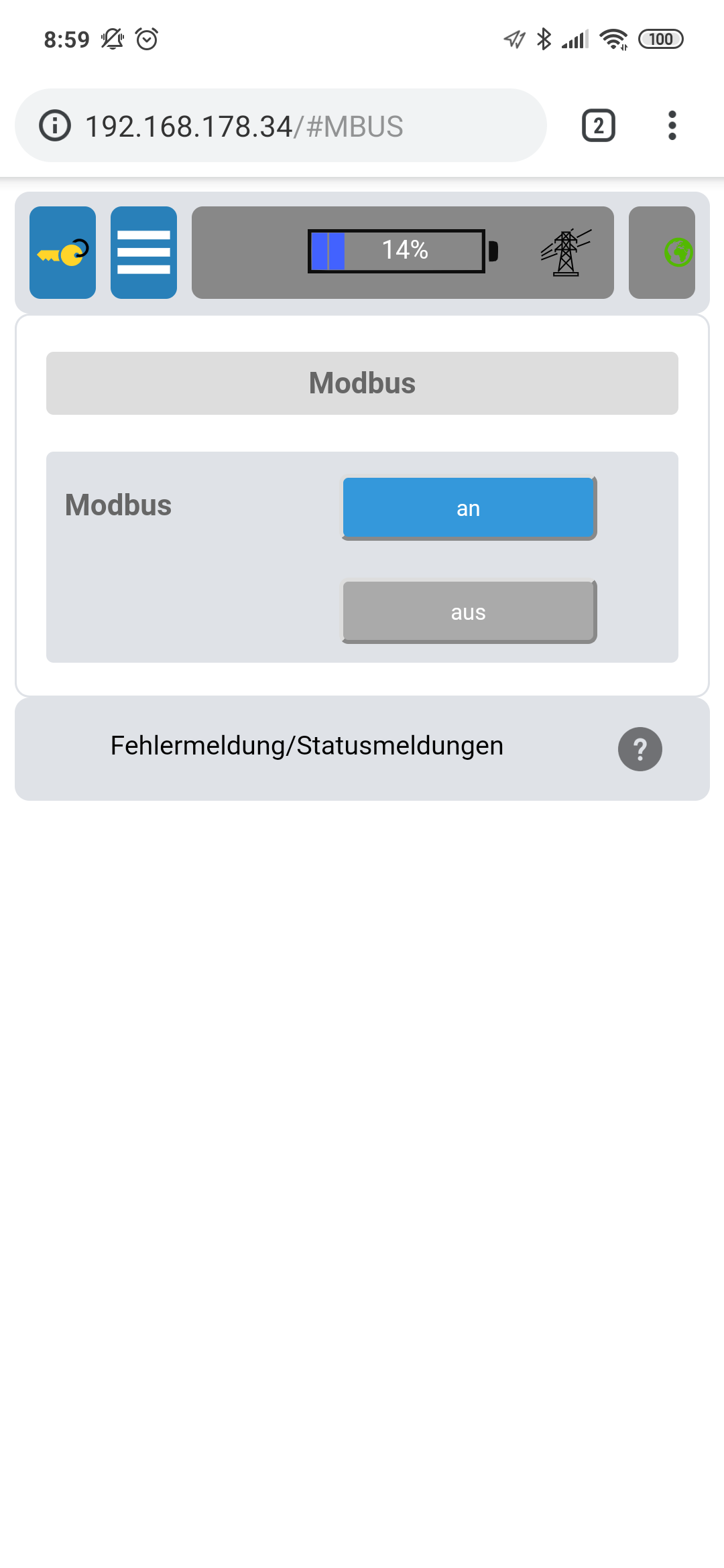Screen dimensions: 724x1568
Task: Open the browser tab switcher
Action: coord(598,126)
